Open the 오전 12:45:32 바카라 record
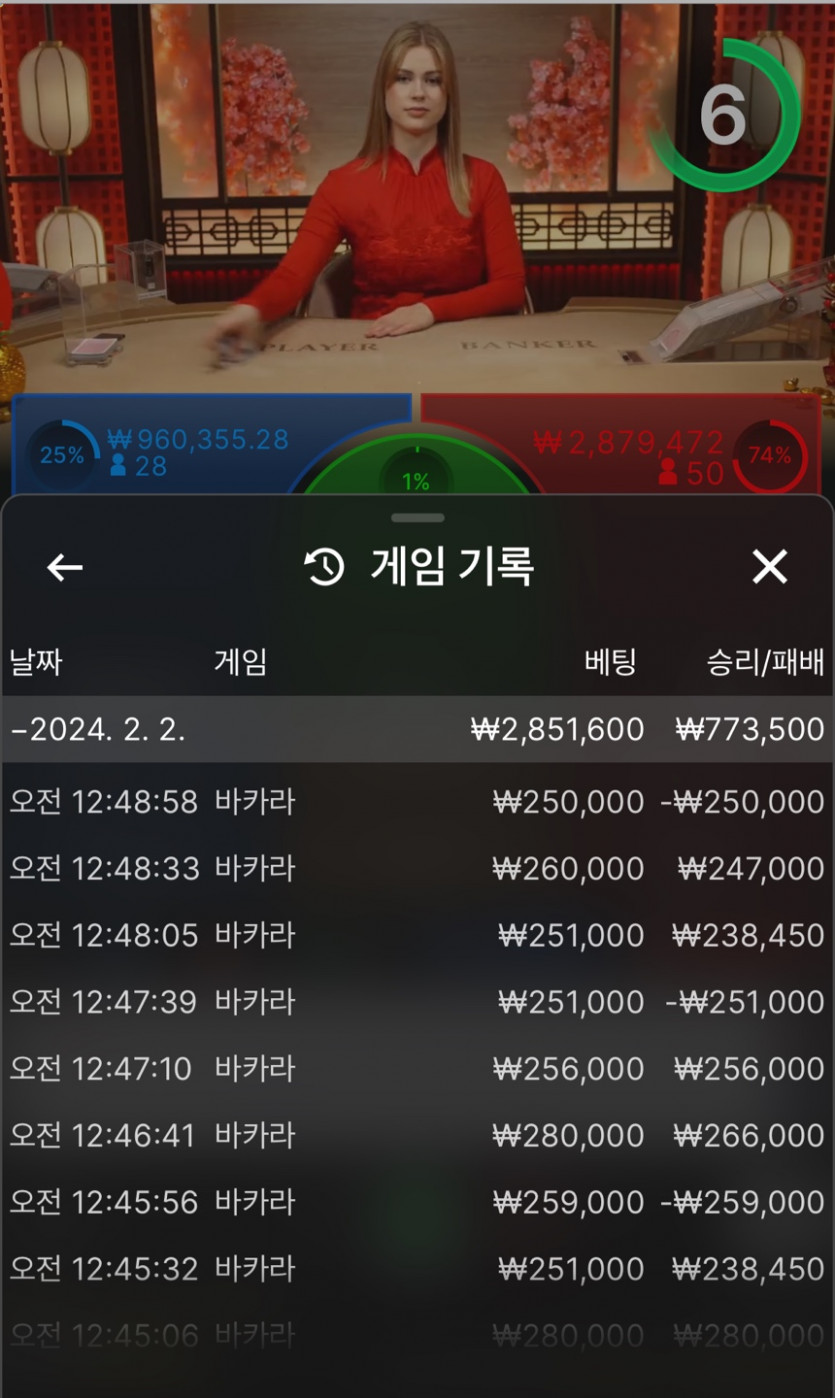835x1398 pixels. 417,1269
